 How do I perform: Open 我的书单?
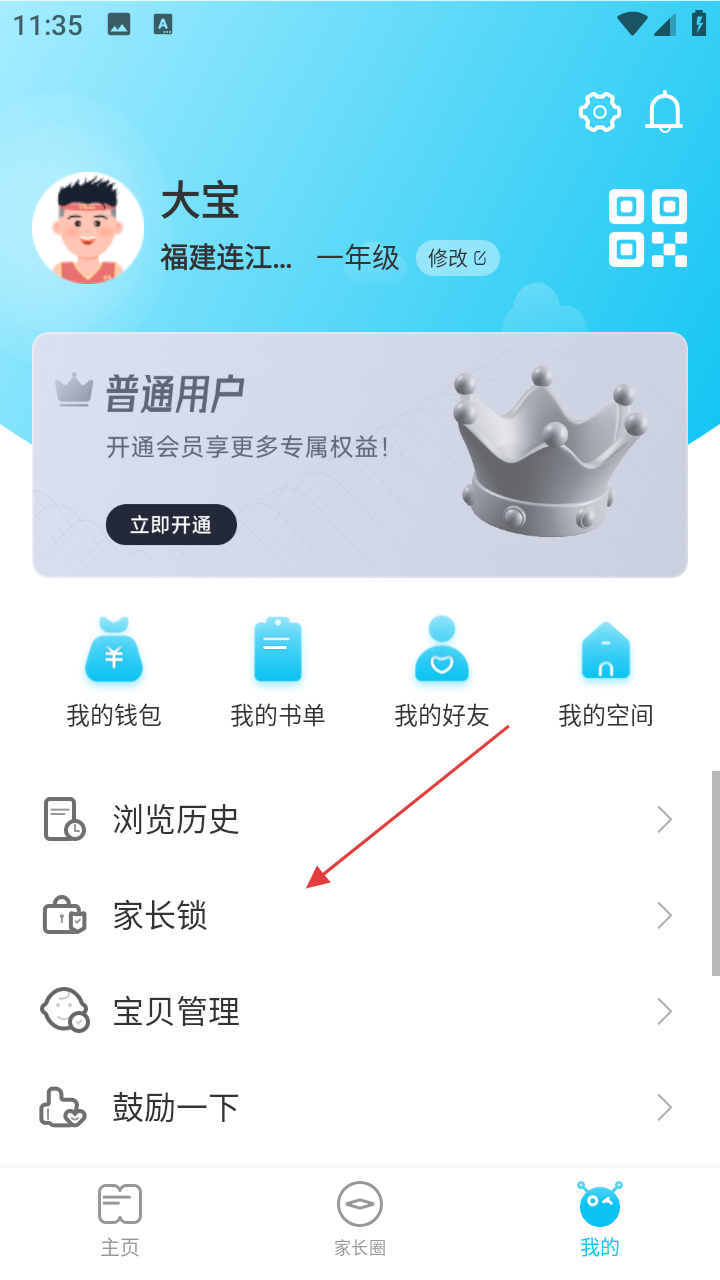pos(278,672)
